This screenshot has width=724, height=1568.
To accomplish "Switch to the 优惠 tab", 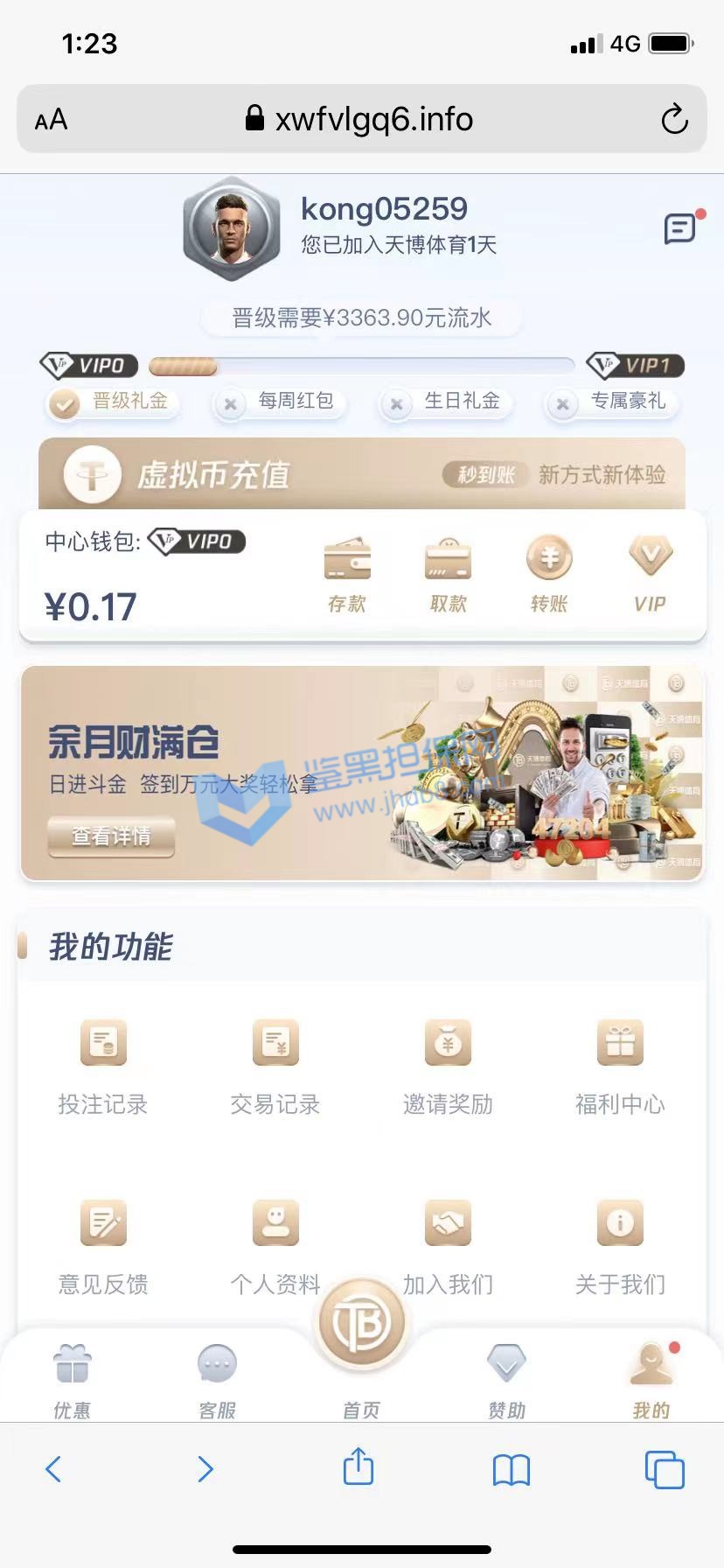I will point(72,1379).
